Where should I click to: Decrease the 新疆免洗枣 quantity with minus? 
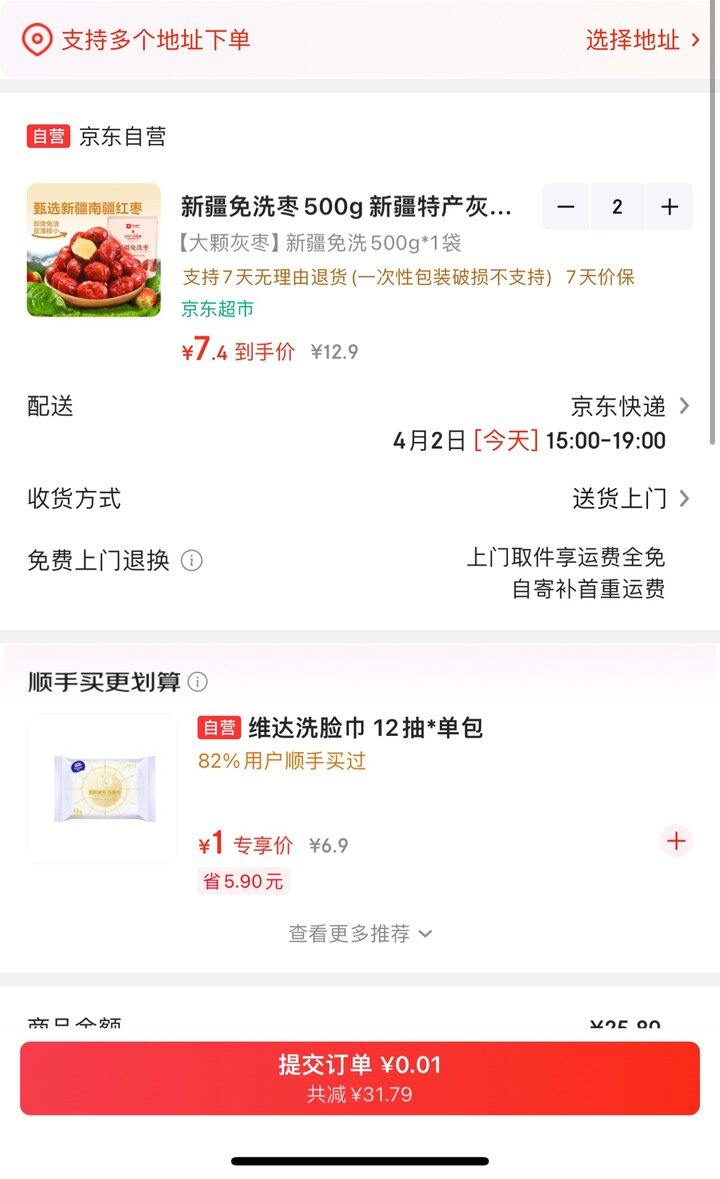(566, 207)
